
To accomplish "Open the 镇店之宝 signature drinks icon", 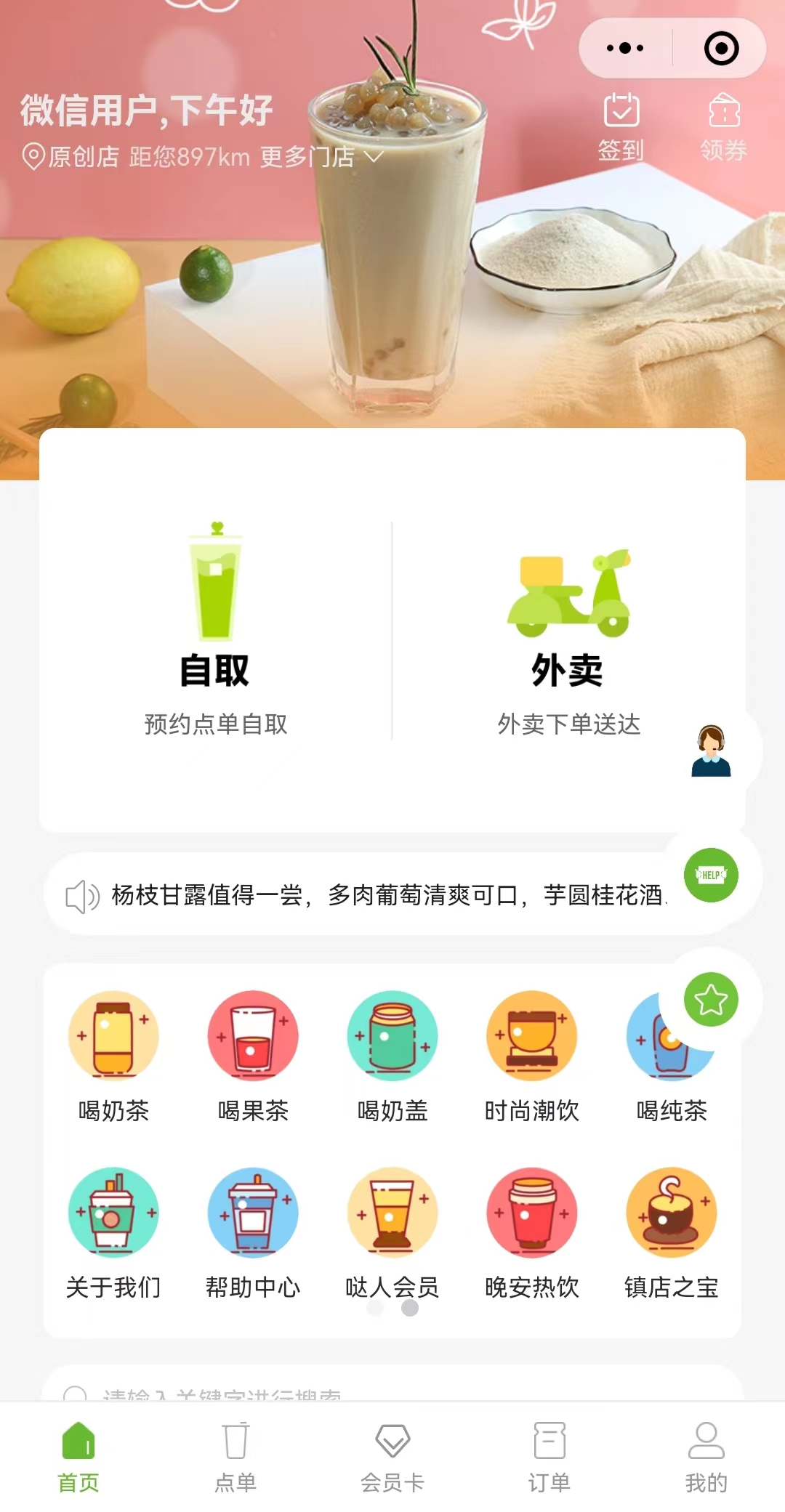I will click(x=671, y=1213).
